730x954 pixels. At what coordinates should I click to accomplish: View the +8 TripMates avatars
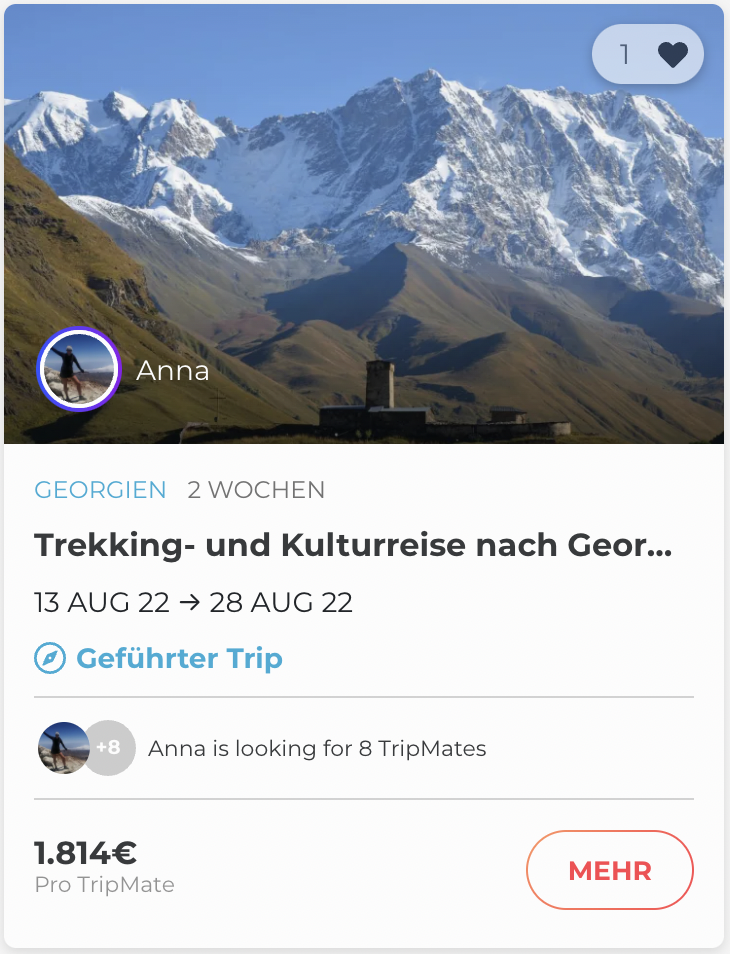click(x=107, y=748)
